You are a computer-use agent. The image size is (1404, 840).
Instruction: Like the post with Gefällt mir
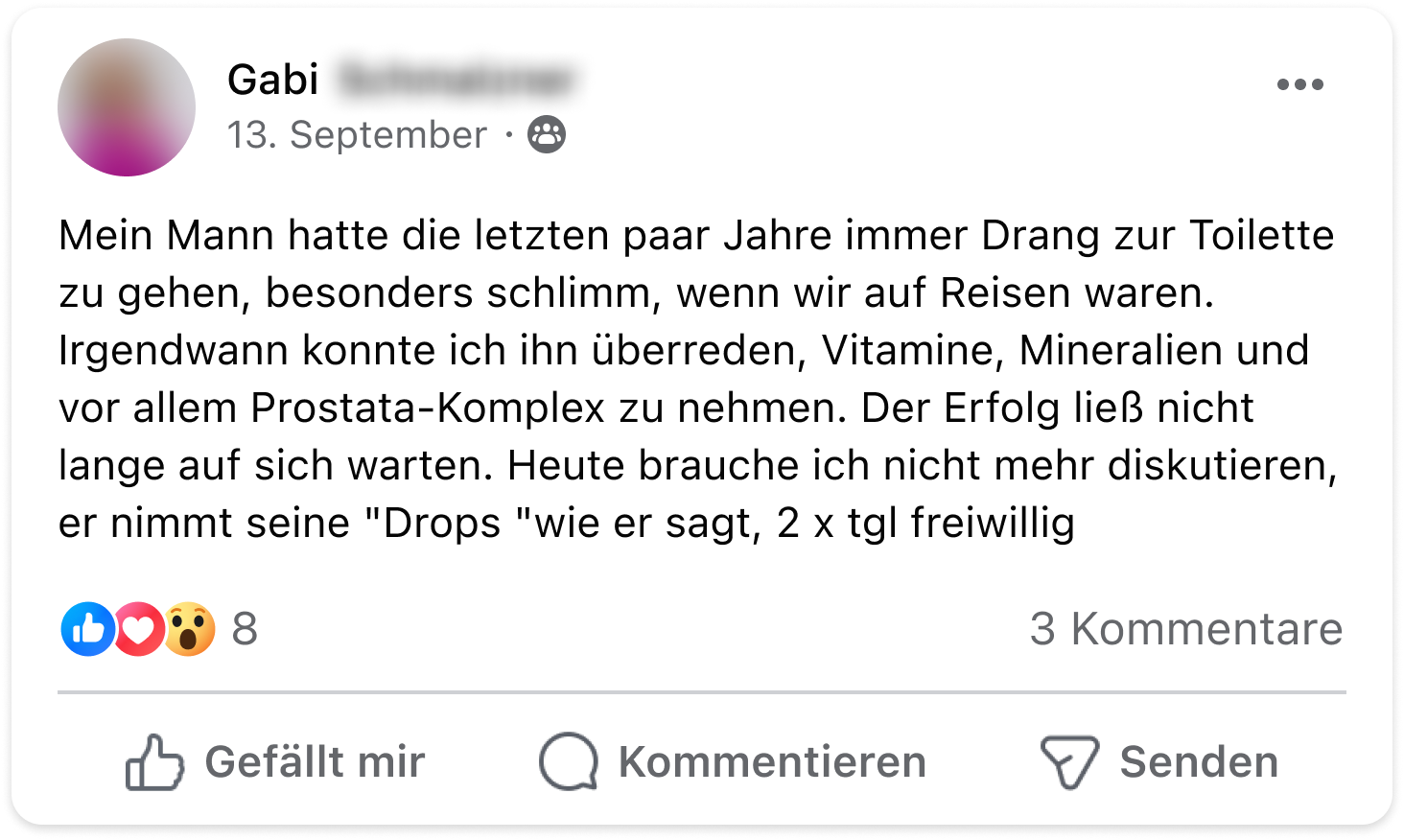click(x=275, y=762)
